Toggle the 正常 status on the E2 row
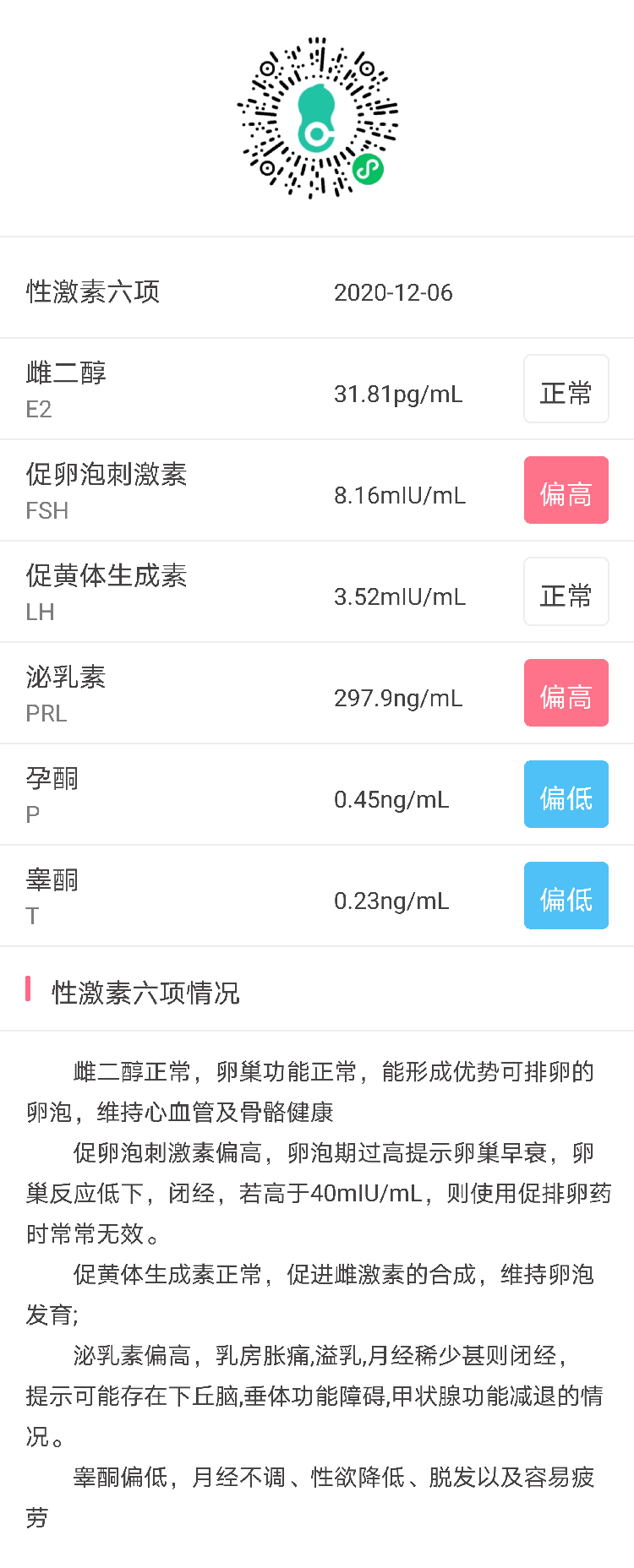Viewport: 634px width, 1568px height. (566, 389)
